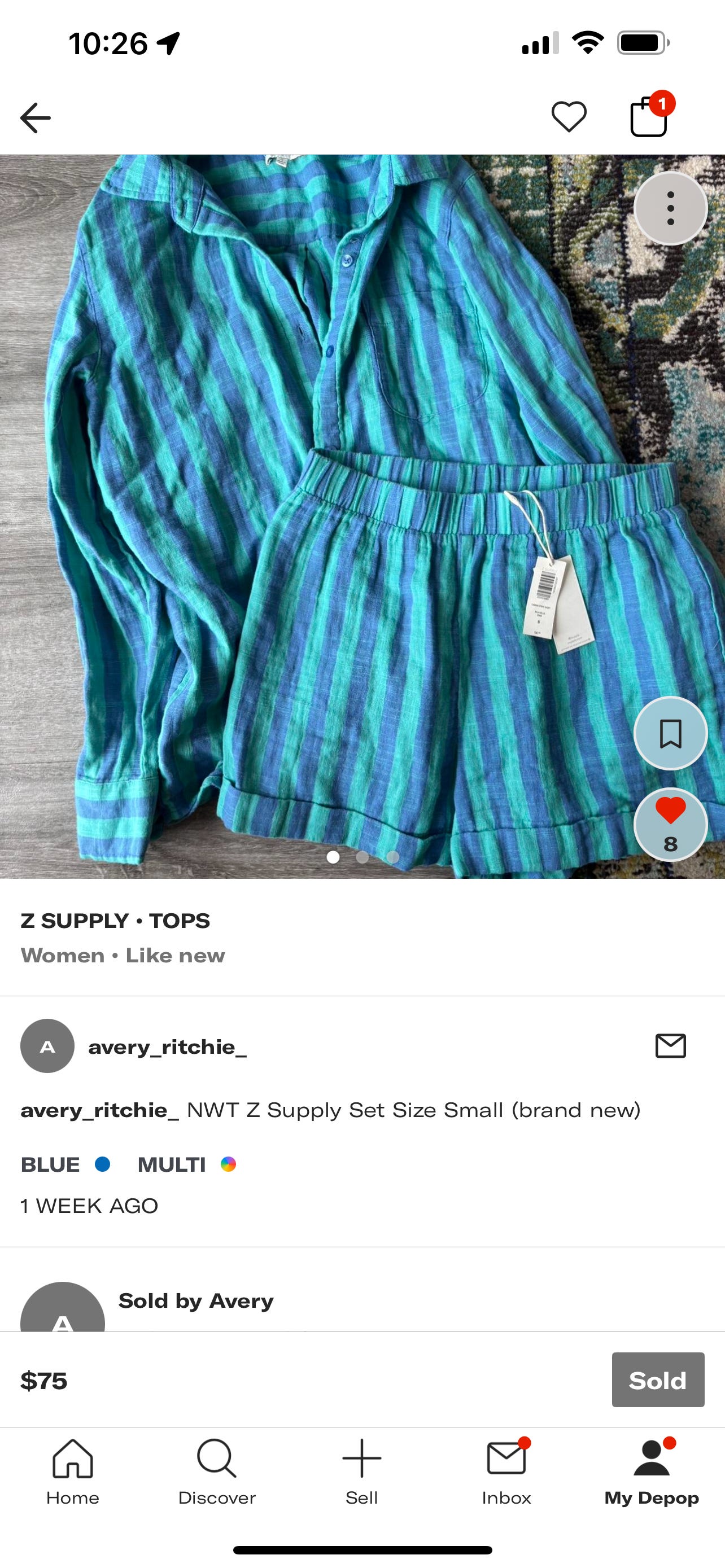725x1568 pixels.
Task: Tap the red heart showing 8 likes
Action: (x=670, y=824)
